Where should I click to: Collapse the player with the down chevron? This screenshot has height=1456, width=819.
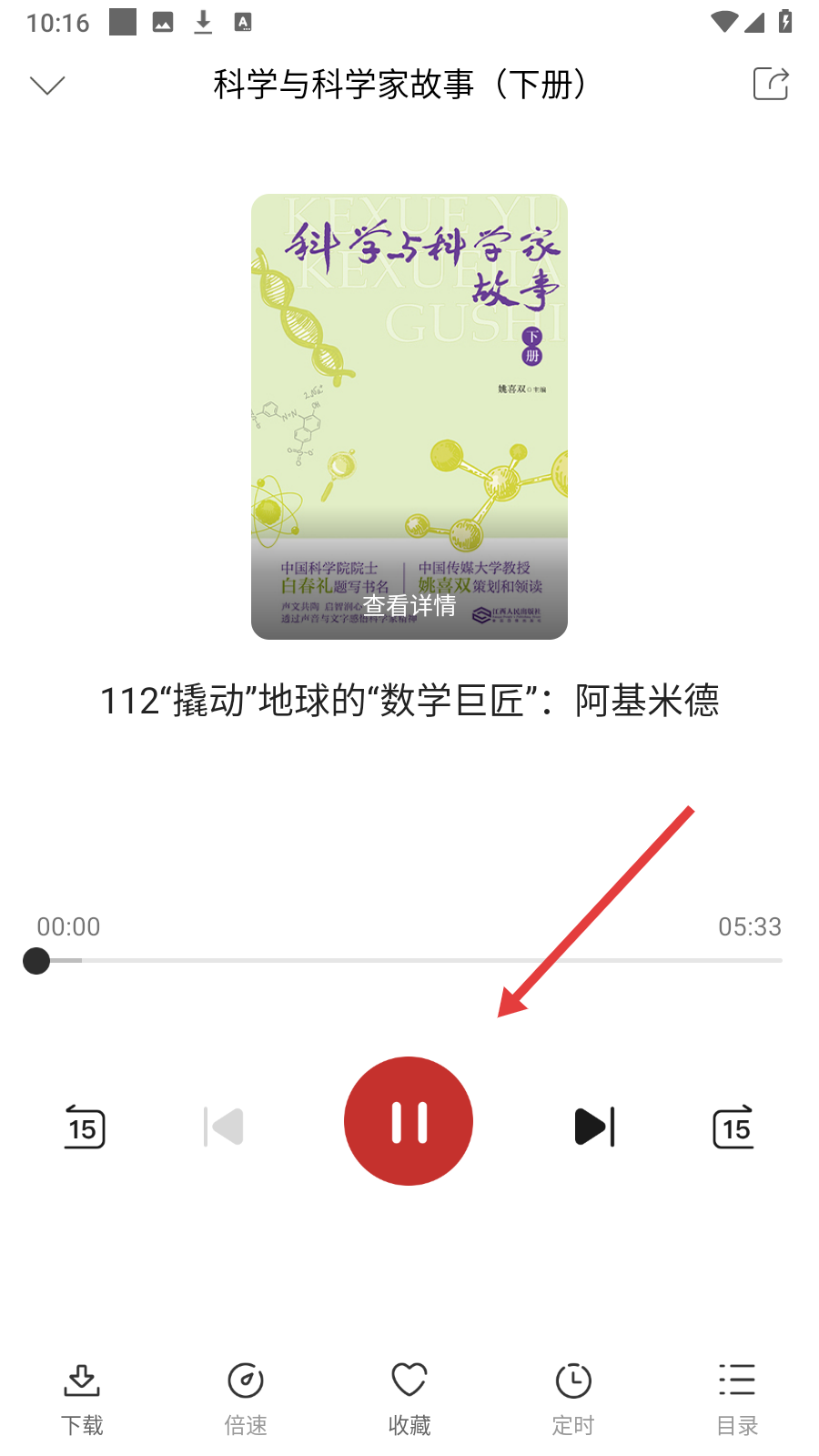(47, 85)
